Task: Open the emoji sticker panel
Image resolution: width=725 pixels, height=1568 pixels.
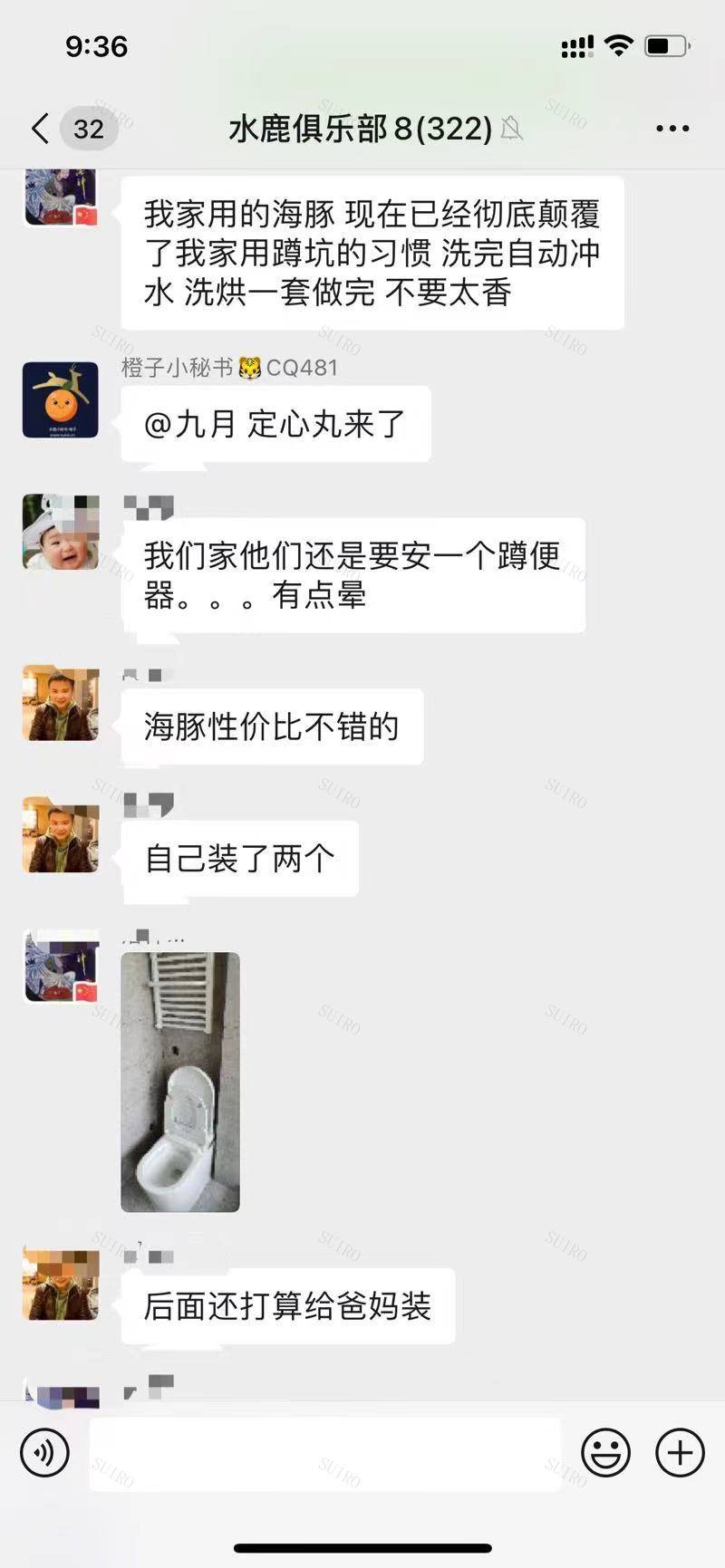Action: coord(605,1453)
